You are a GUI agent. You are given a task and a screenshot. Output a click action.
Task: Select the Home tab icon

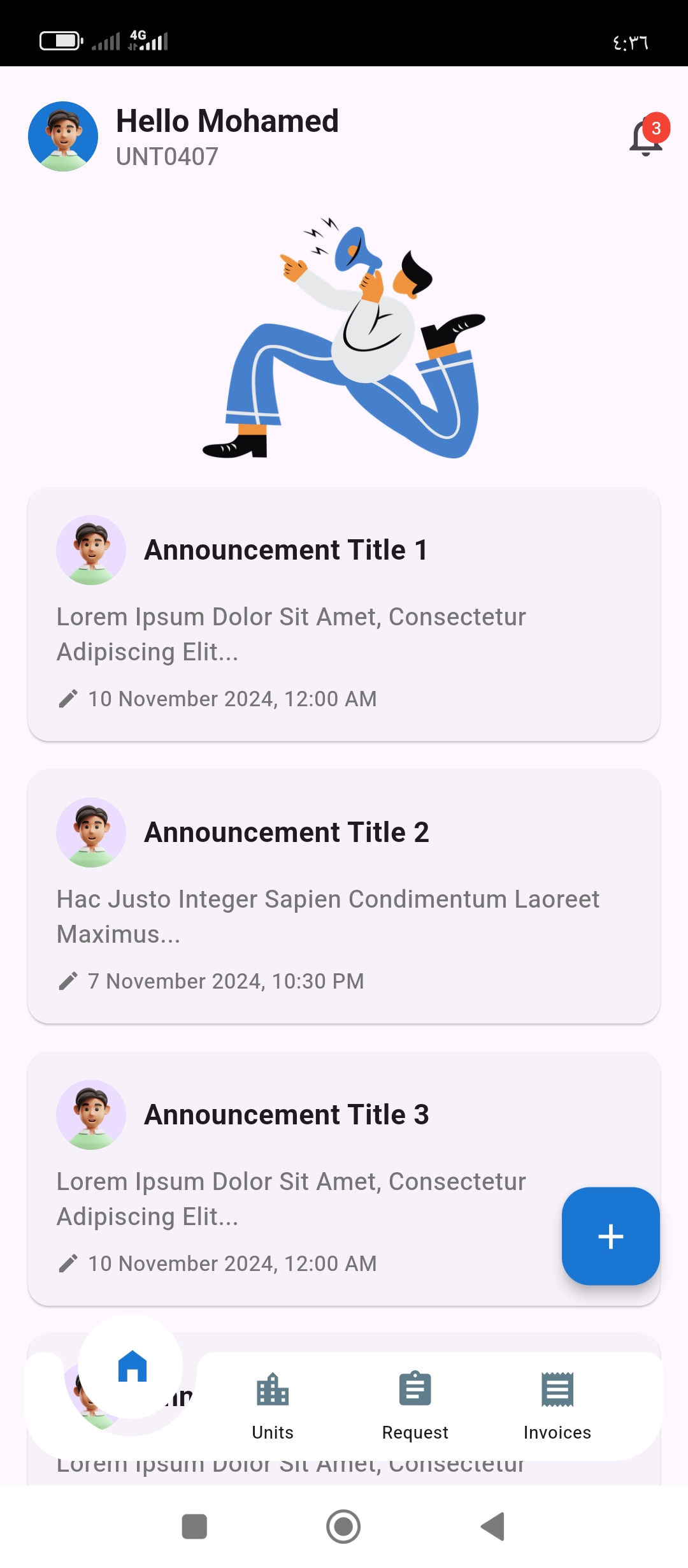[x=132, y=1367]
